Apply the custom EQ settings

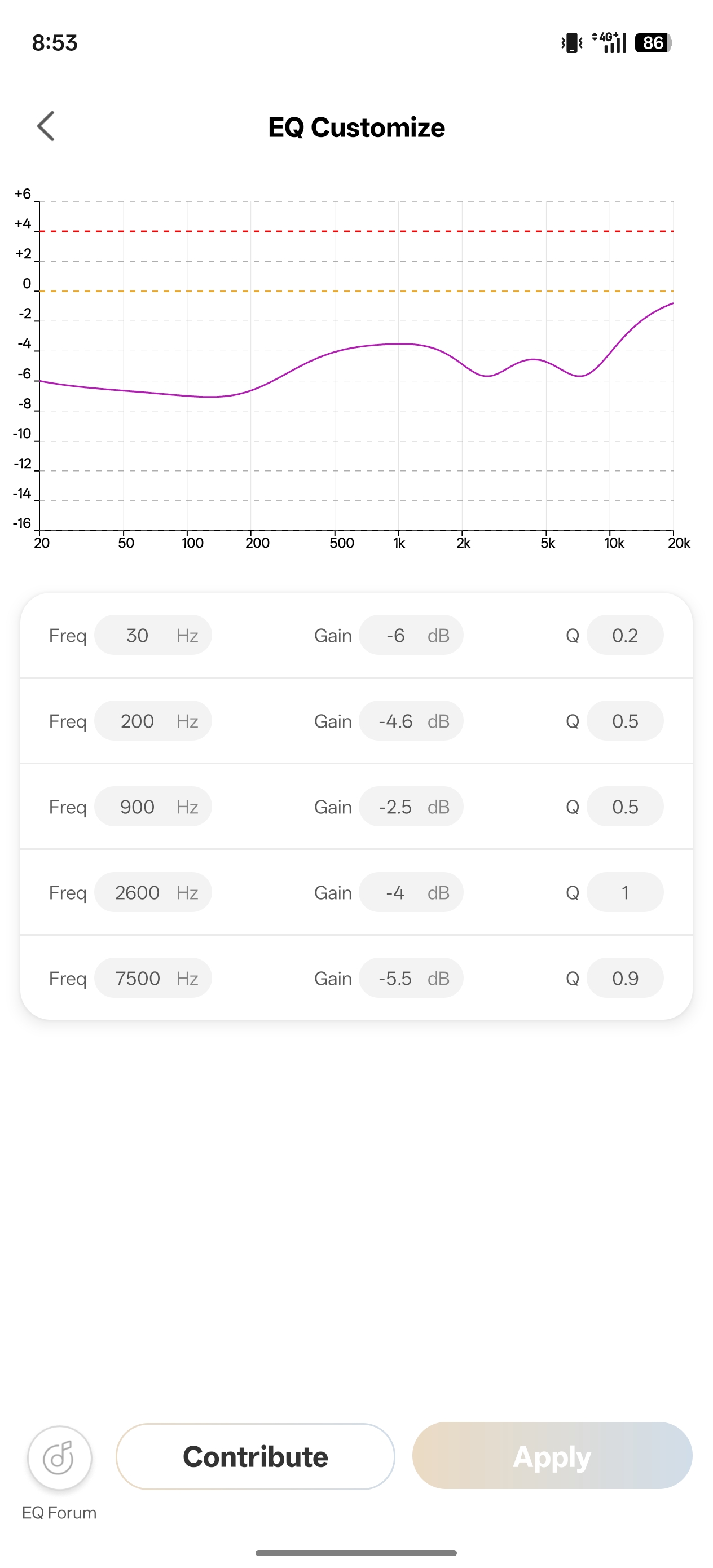(552, 1456)
